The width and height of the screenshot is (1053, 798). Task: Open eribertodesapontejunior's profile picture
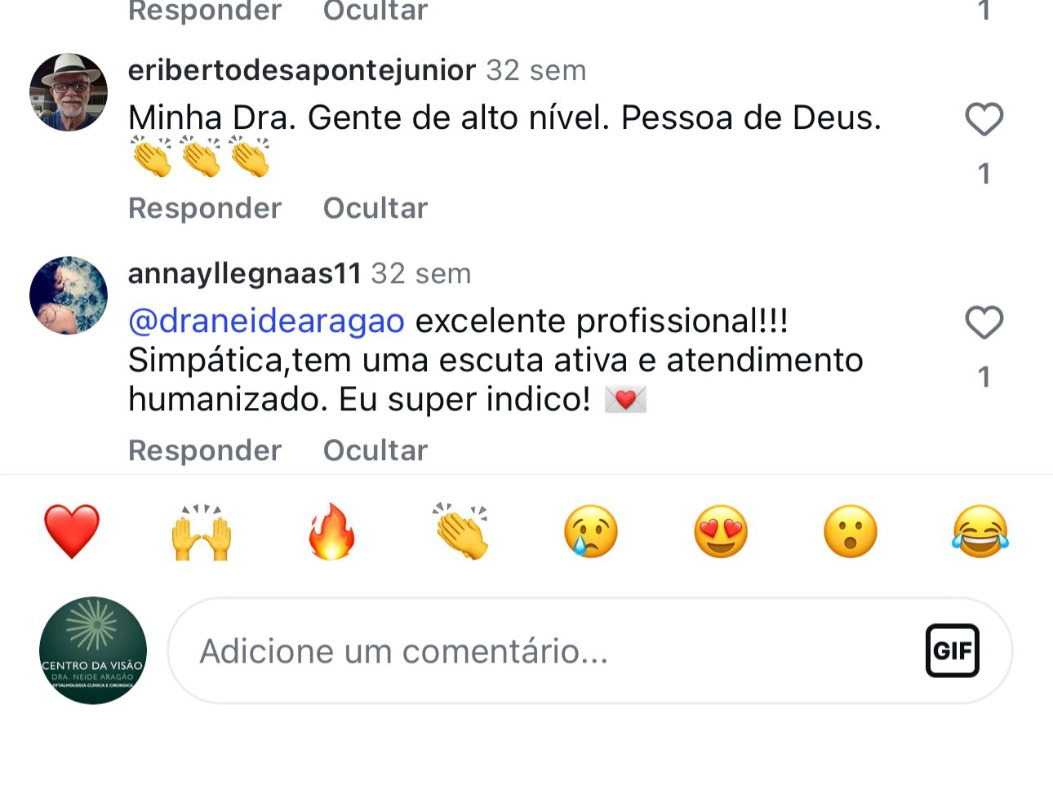coord(68,92)
